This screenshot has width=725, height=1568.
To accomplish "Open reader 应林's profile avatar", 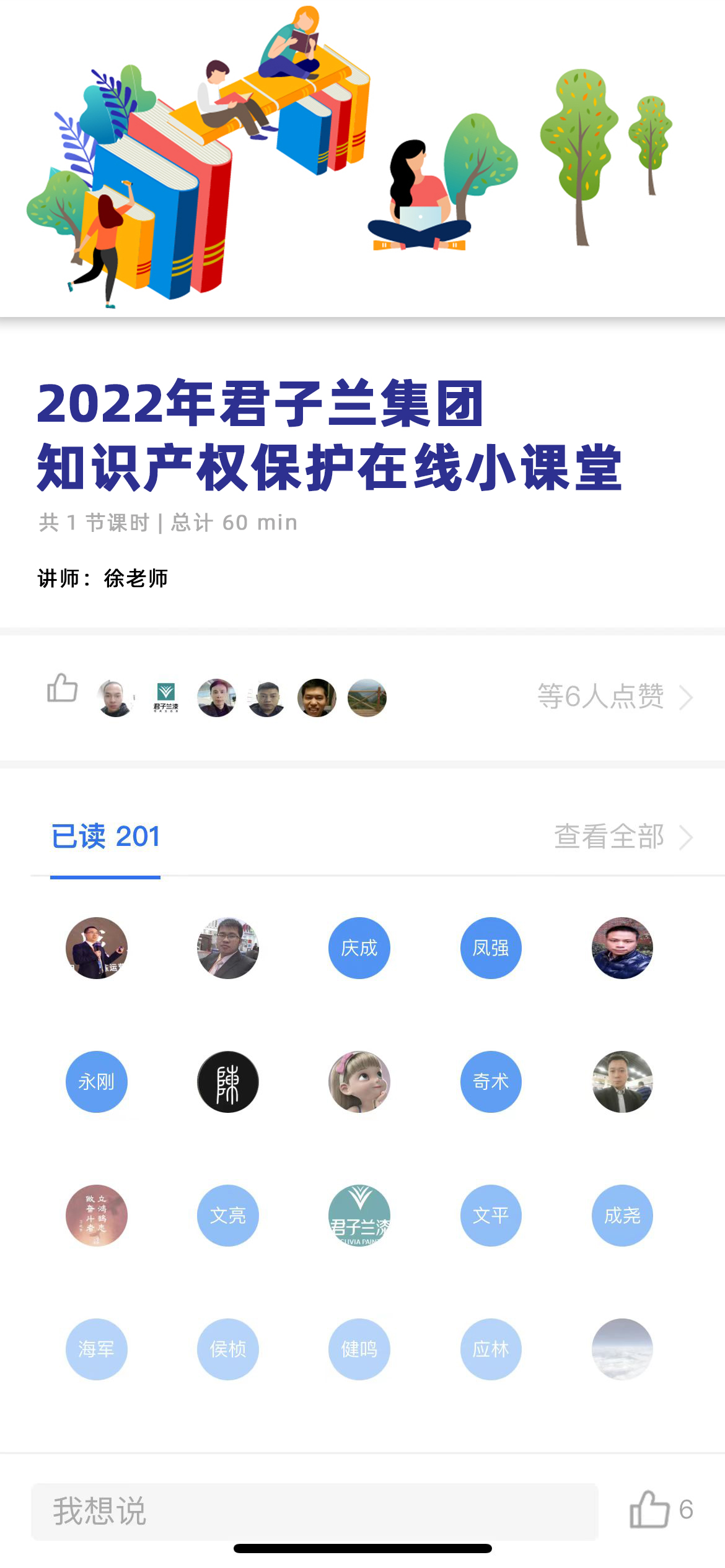I will (491, 1349).
